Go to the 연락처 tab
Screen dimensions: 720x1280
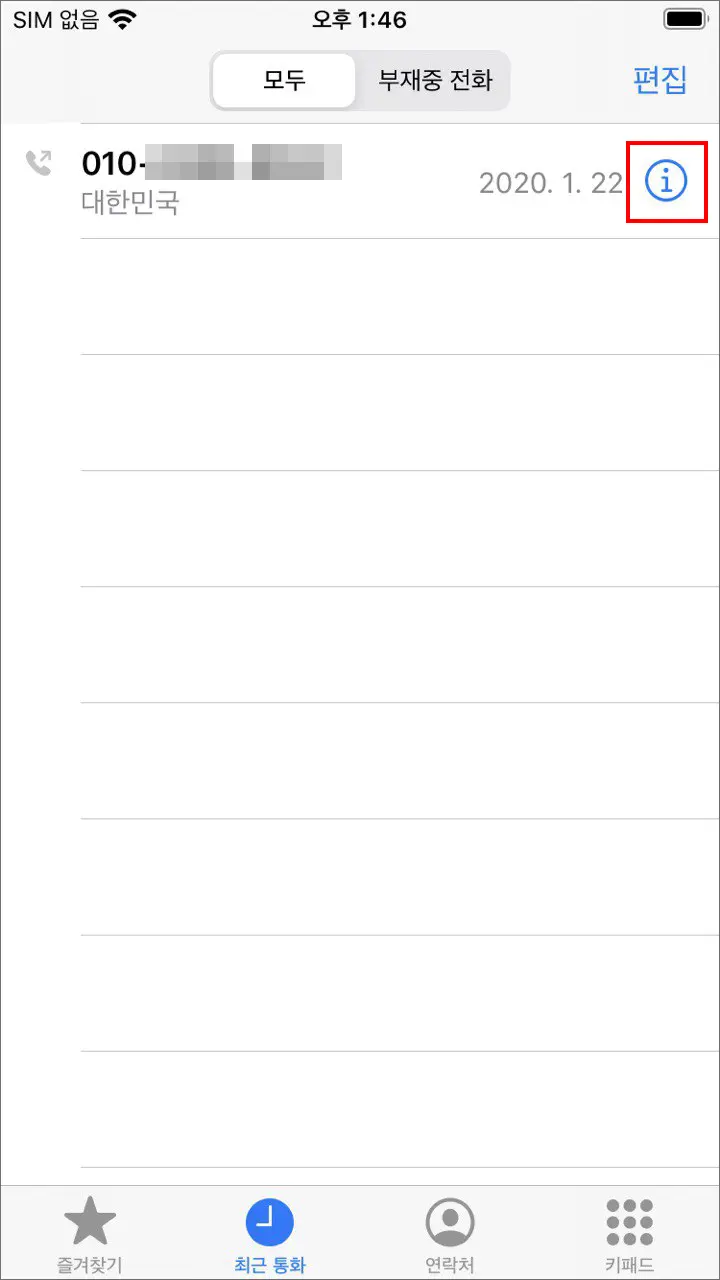450,1234
